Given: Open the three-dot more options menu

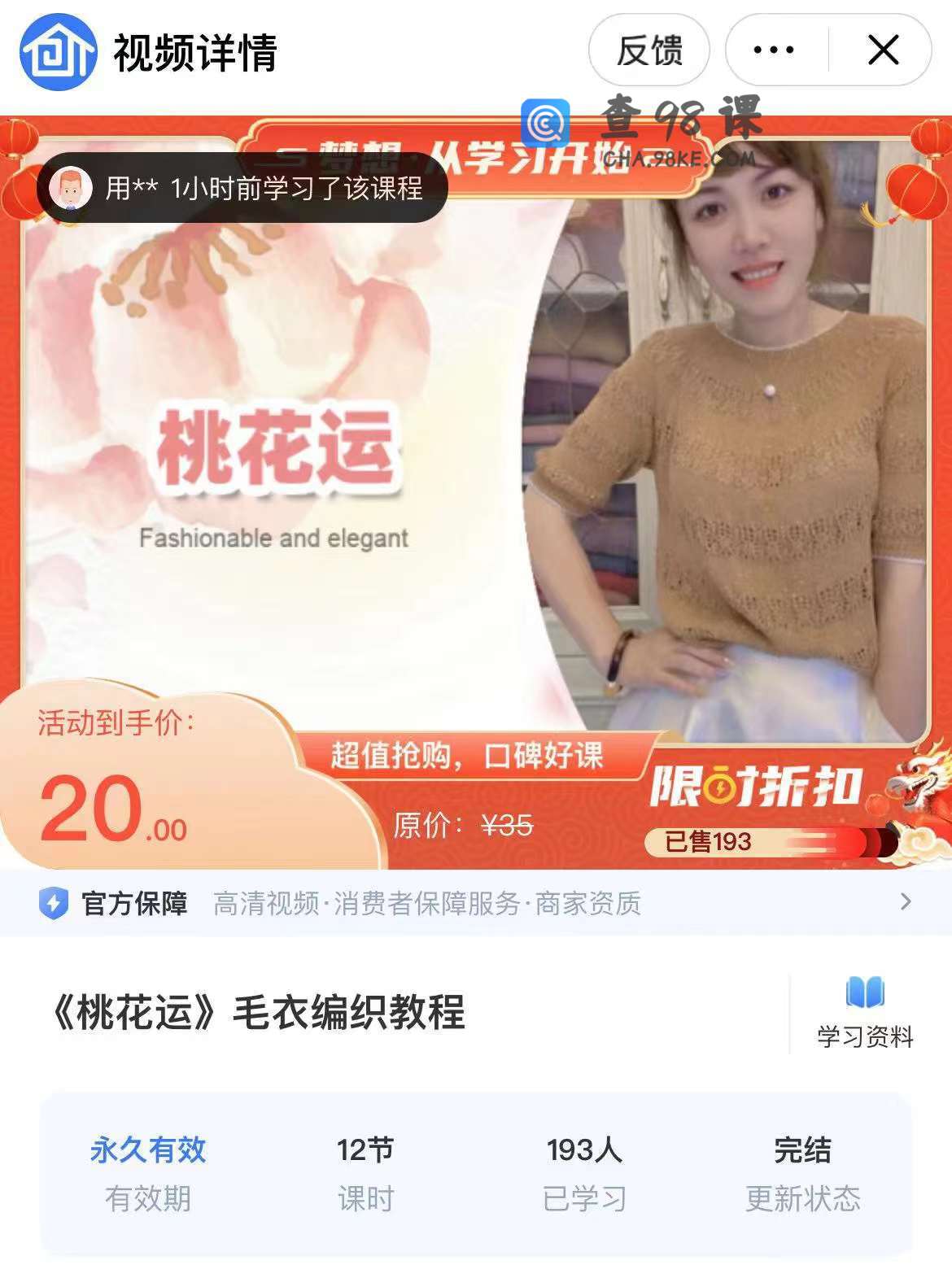Looking at the screenshot, I should pyautogui.click(x=774, y=50).
